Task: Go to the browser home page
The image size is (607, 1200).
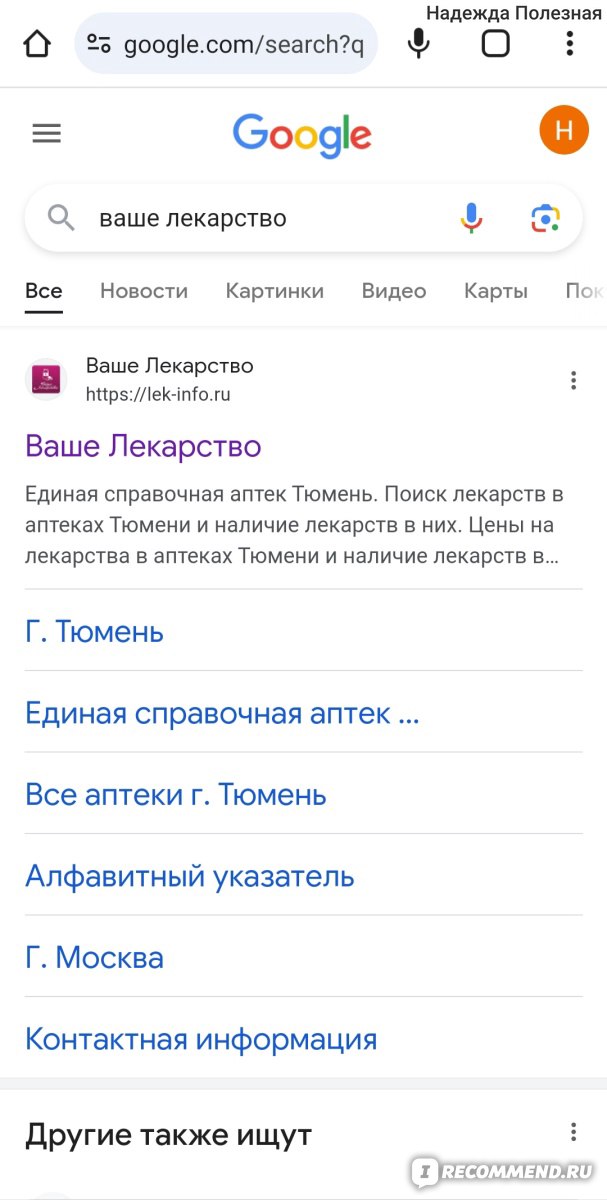Action: (x=37, y=44)
